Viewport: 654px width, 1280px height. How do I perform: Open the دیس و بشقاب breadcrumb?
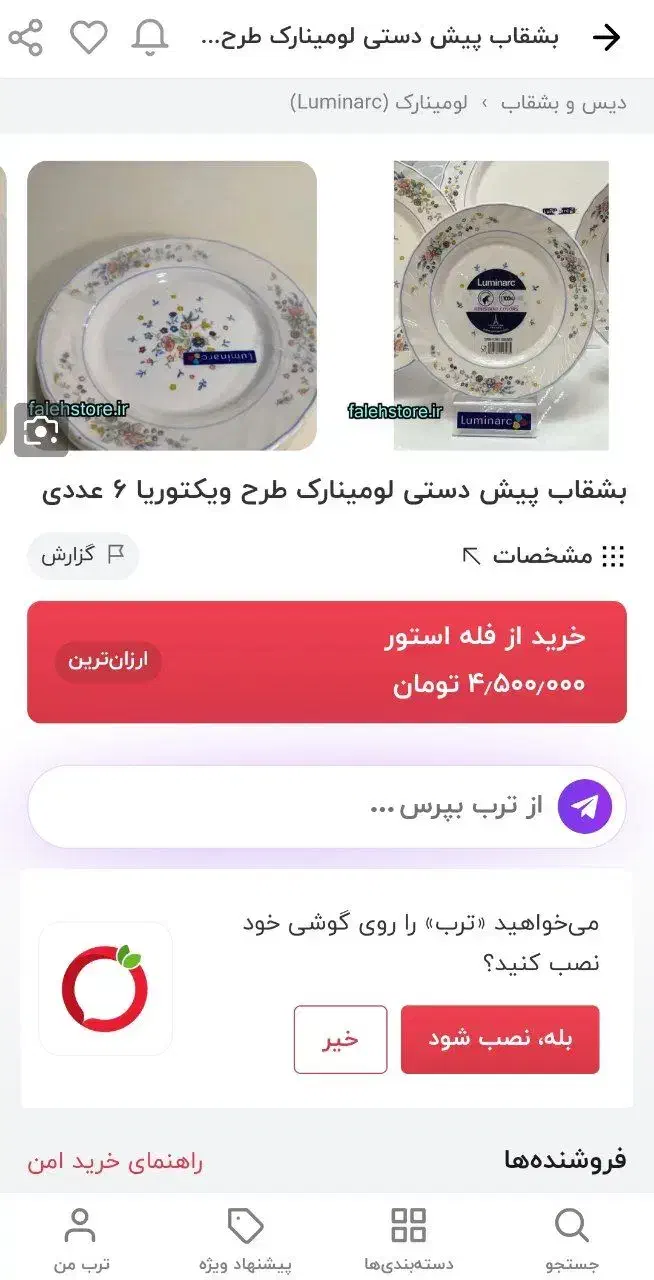click(563, 103)
